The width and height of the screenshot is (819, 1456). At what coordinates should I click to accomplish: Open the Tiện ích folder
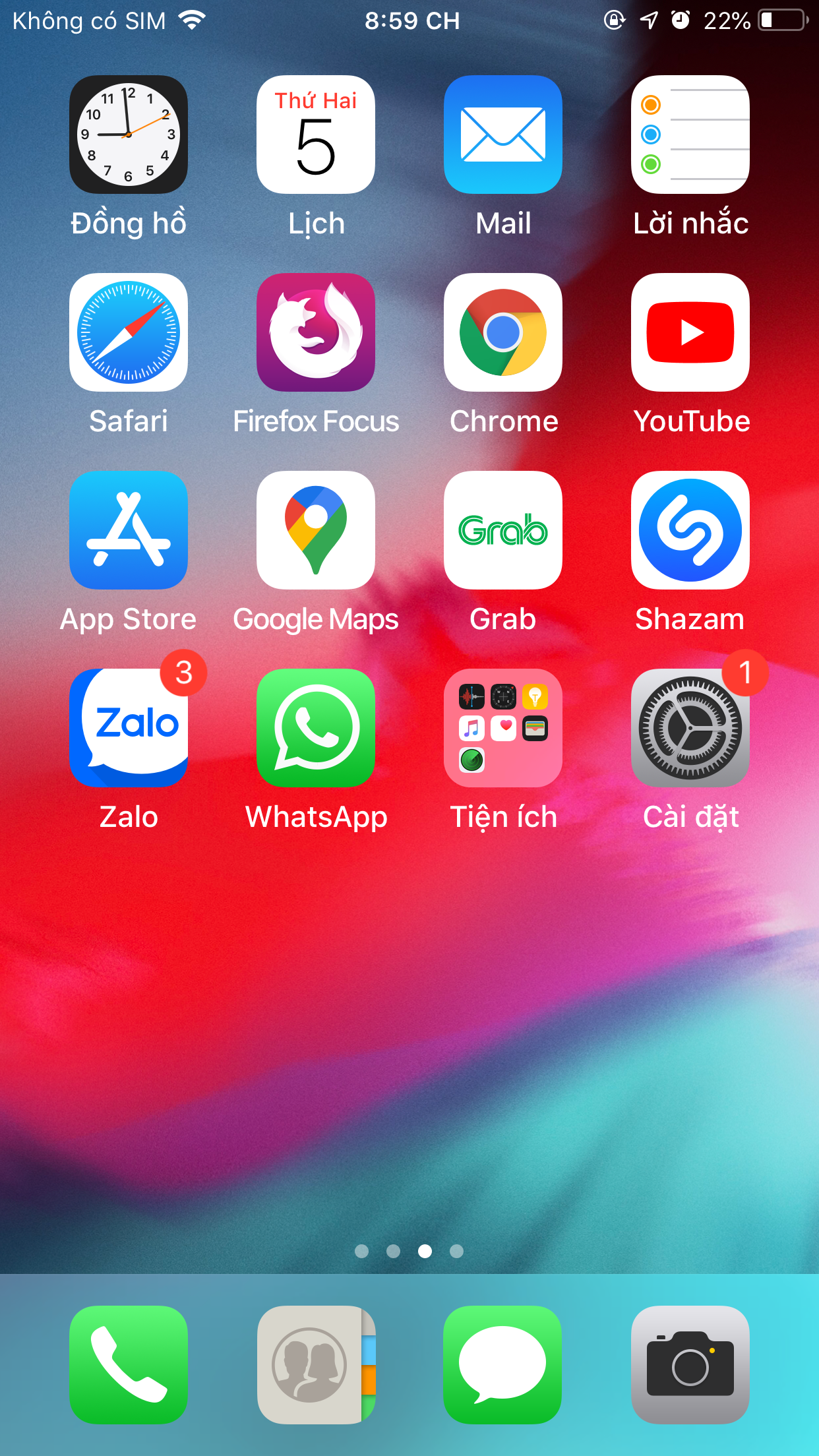pos(503,728)
